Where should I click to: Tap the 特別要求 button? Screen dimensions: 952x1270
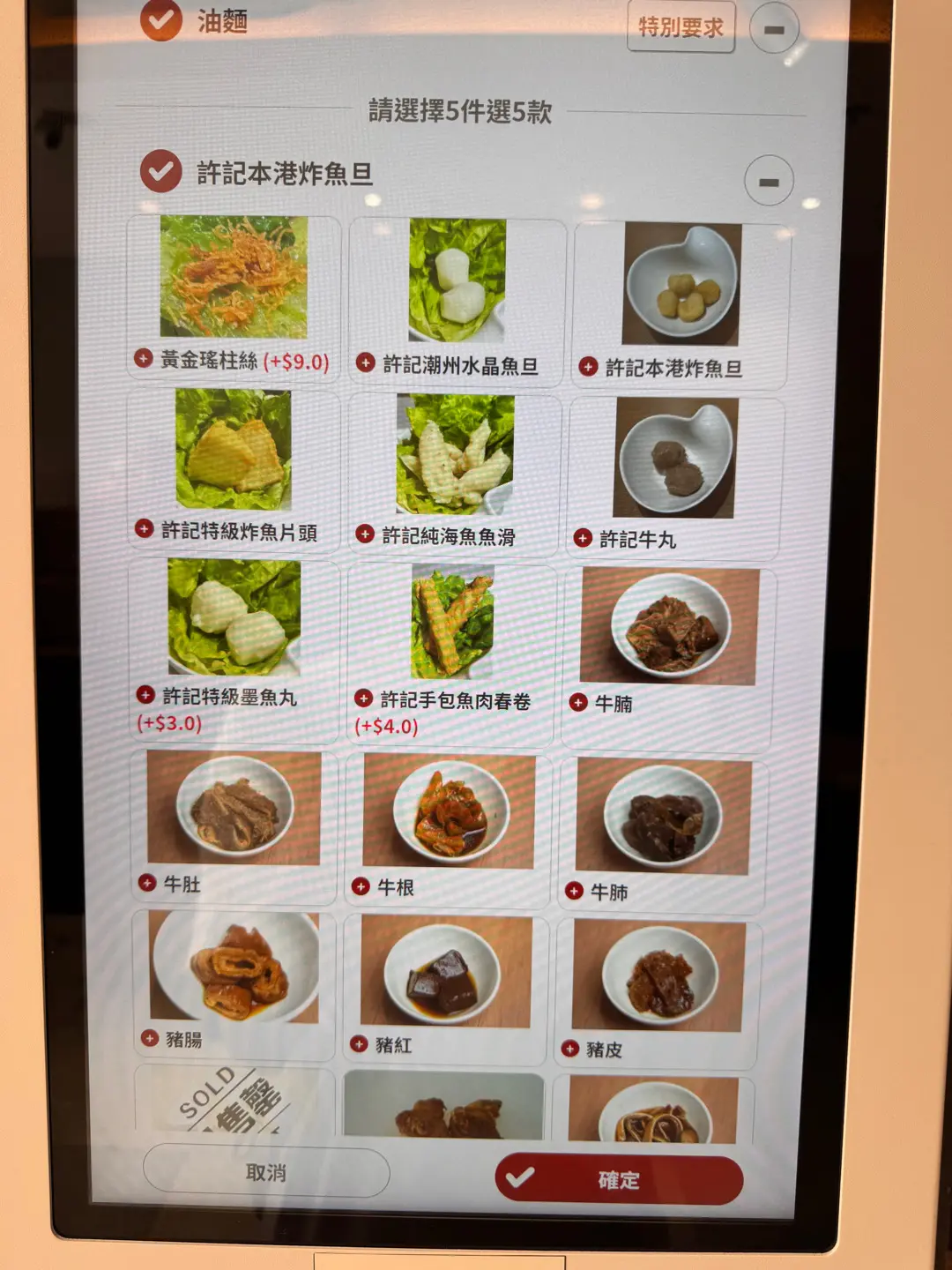pyautogui.click(x=681, y=28)
